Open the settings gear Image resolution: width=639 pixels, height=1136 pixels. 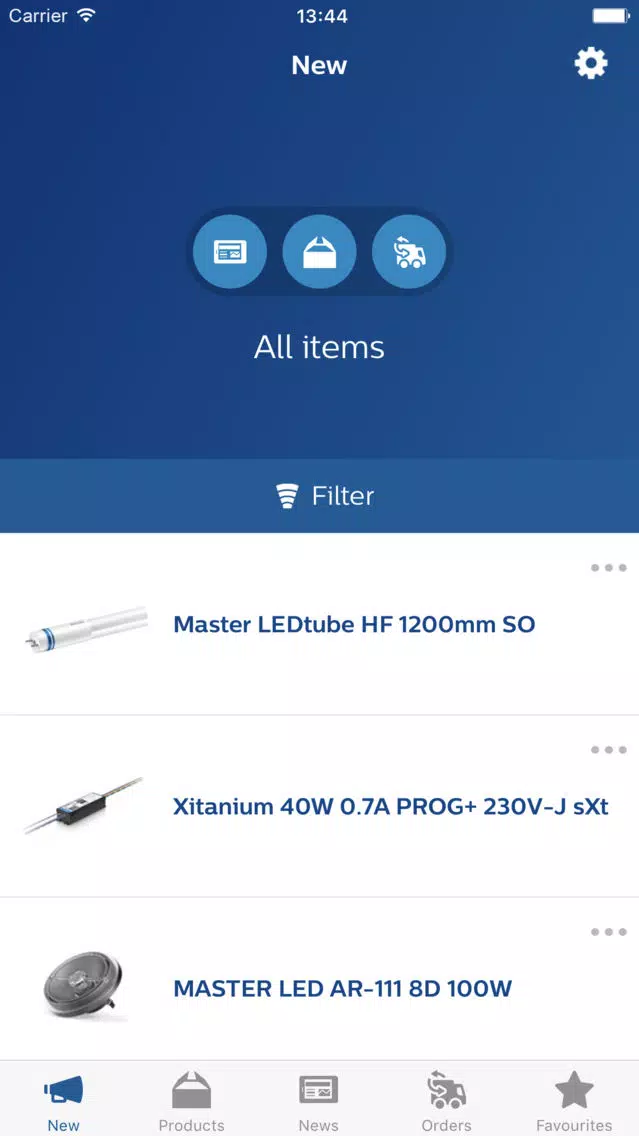click(x=590, y=64)
